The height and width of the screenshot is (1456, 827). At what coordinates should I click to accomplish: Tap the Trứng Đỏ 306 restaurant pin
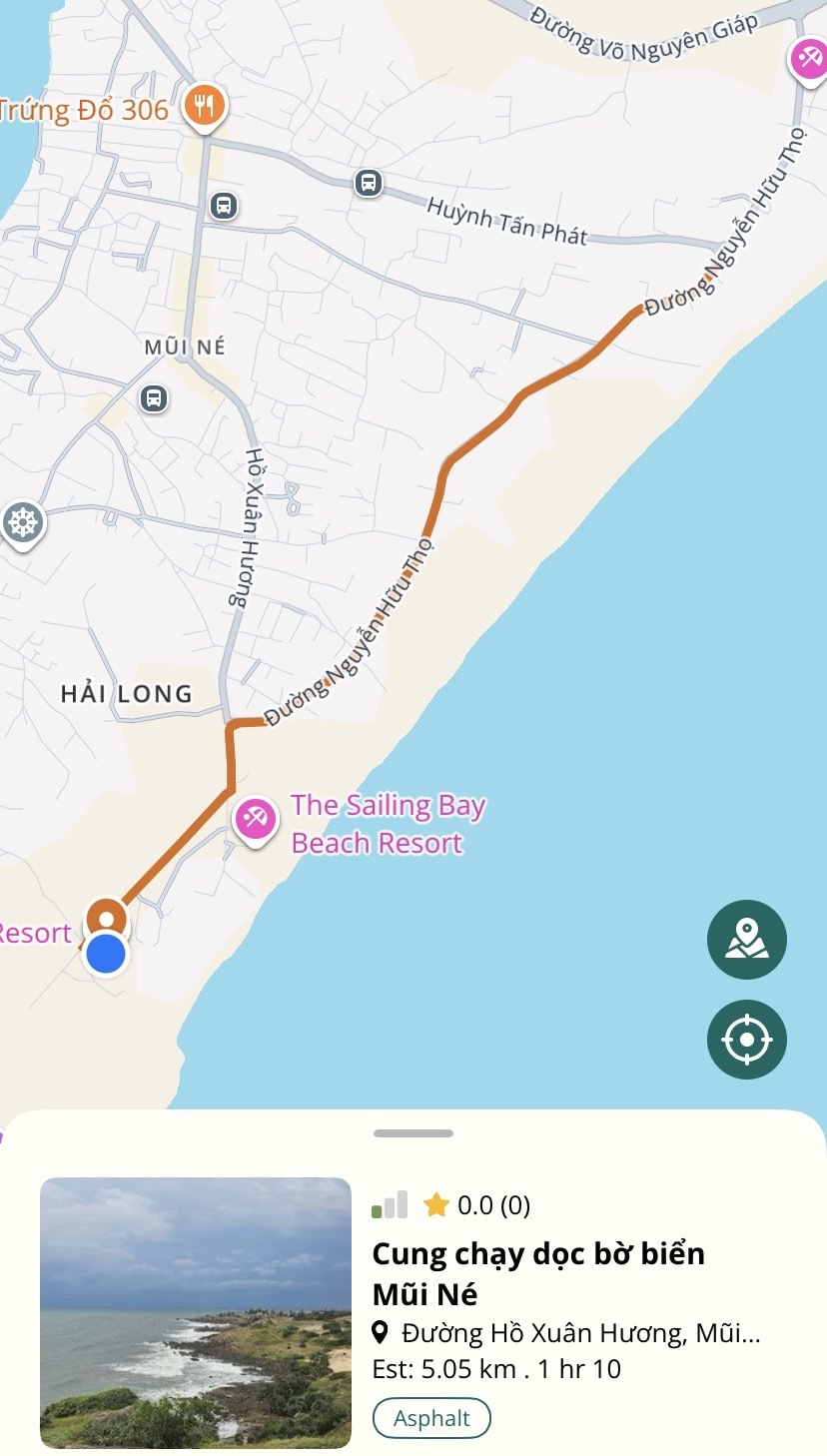click(204, 104)
